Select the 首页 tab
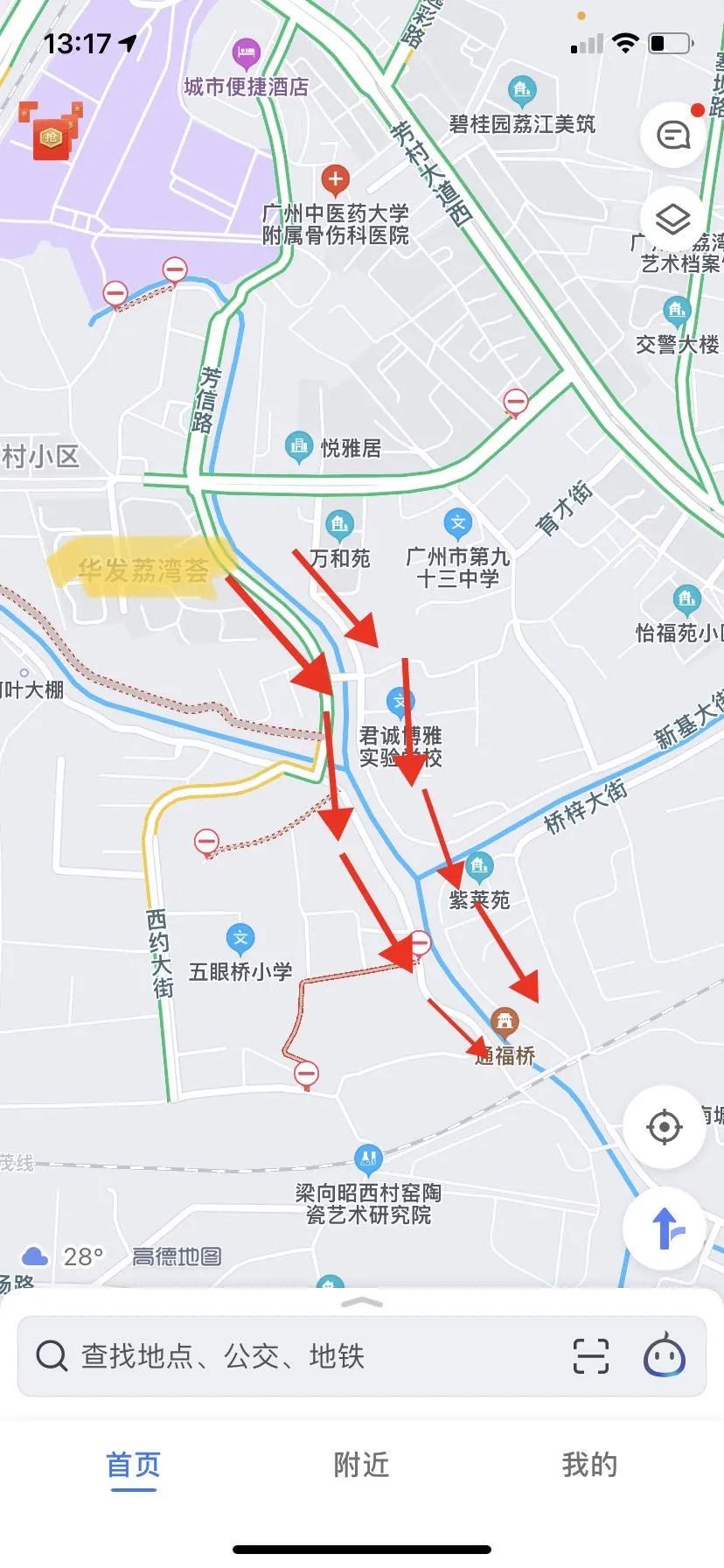724x1568 pixels. (x=133, y=1465)
